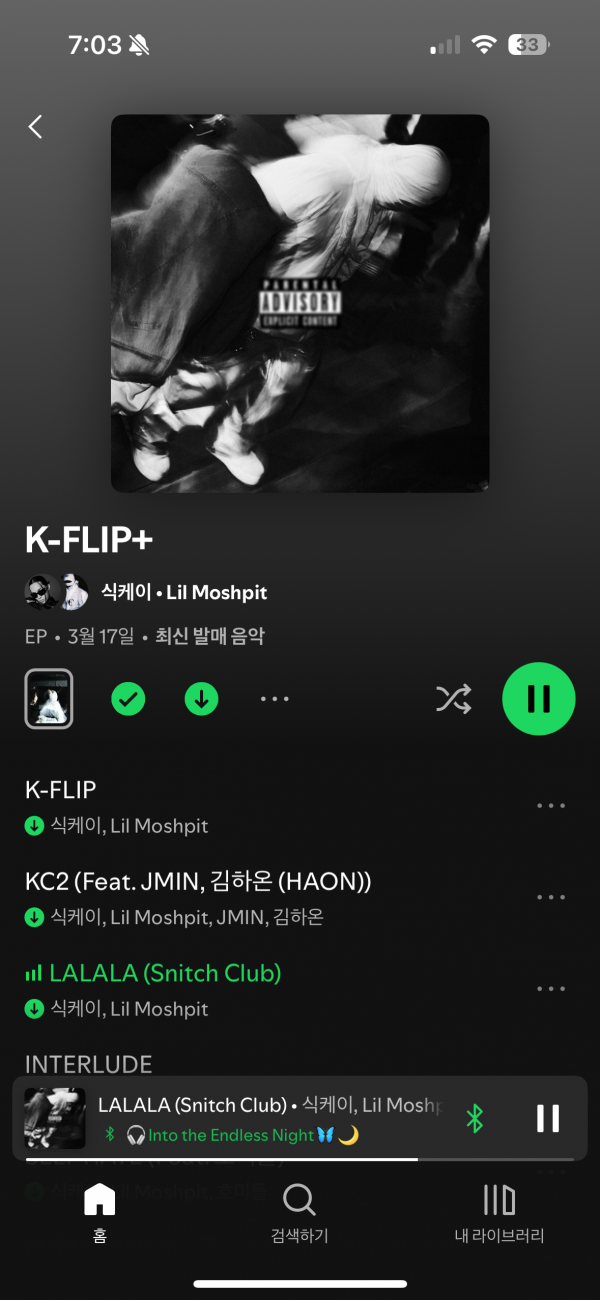
Task: Open the 내 라이브러리 tab
Action: point(499,1212)
